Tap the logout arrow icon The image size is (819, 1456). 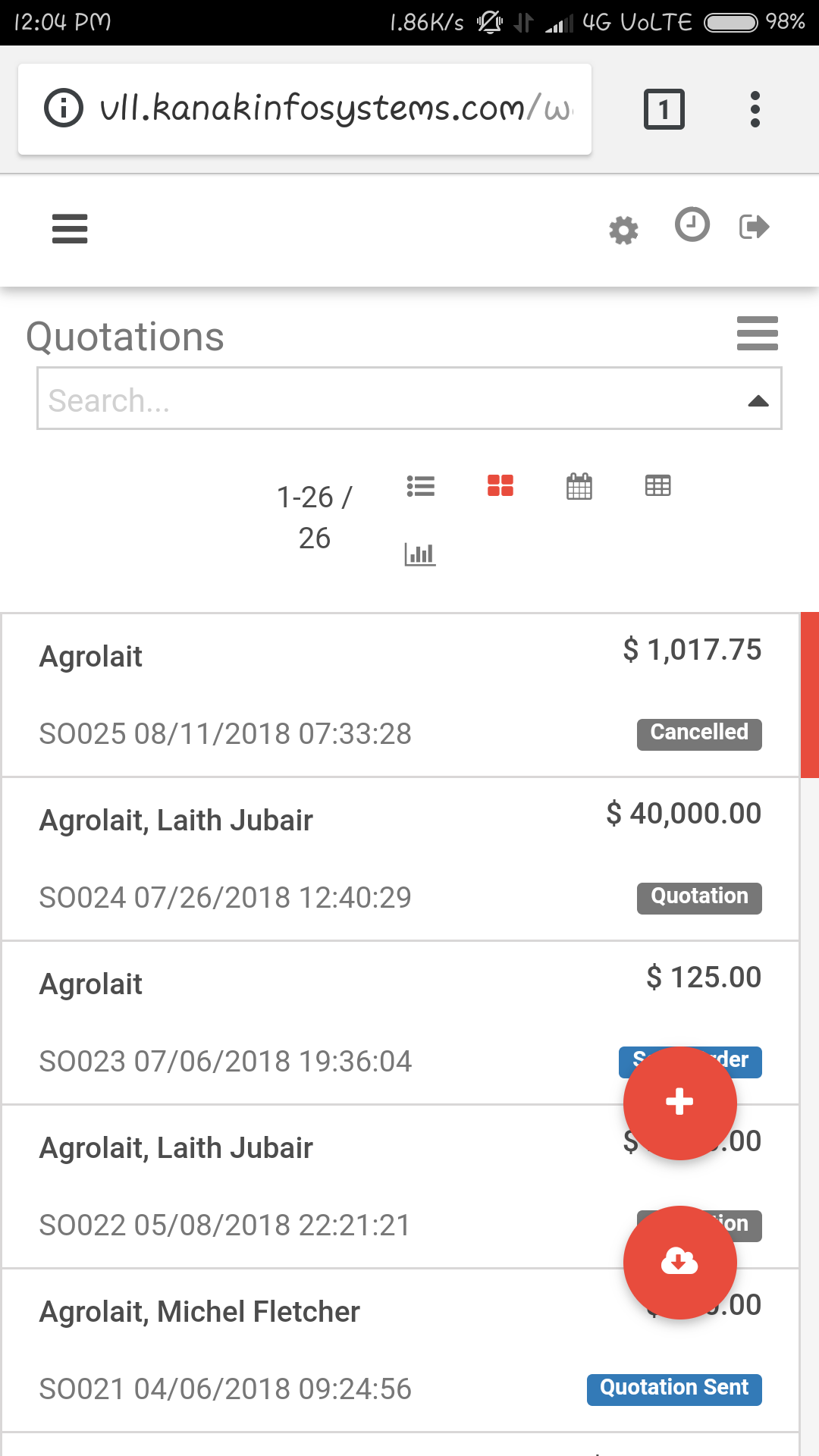coord(755,227)
